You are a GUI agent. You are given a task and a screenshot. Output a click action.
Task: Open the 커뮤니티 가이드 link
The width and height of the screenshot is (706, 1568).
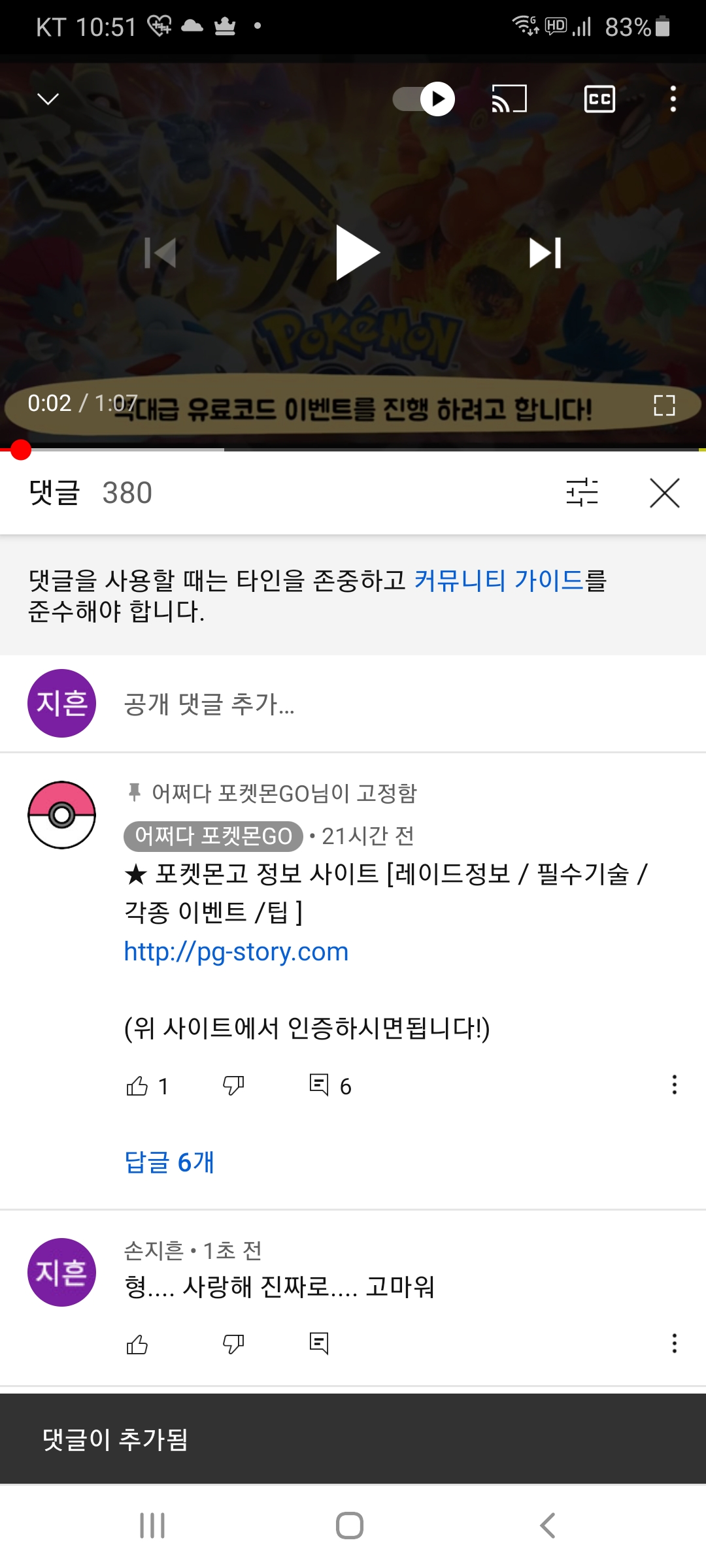(498, 580)
